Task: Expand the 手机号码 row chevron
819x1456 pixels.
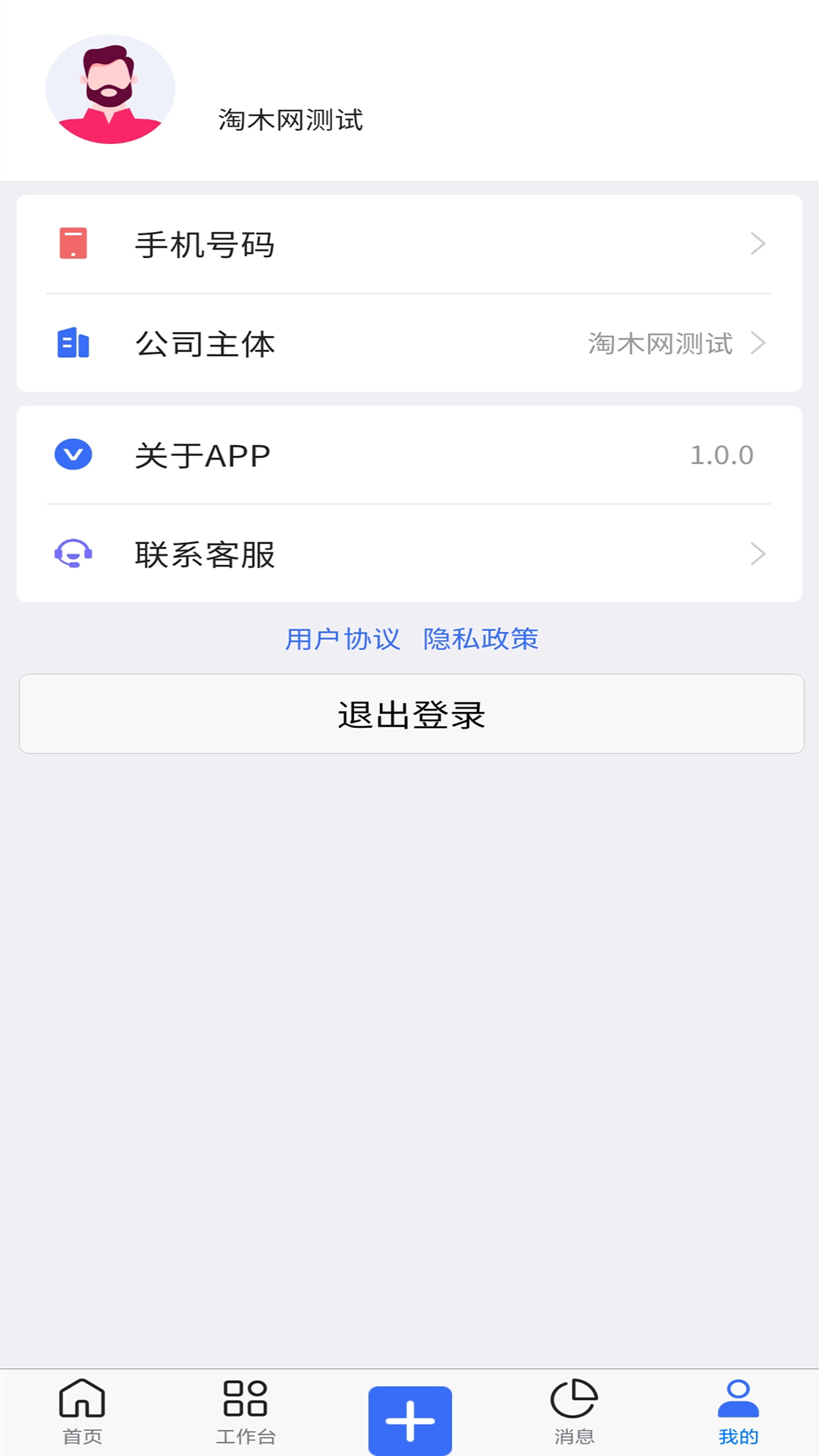Action: coord(758,243)
